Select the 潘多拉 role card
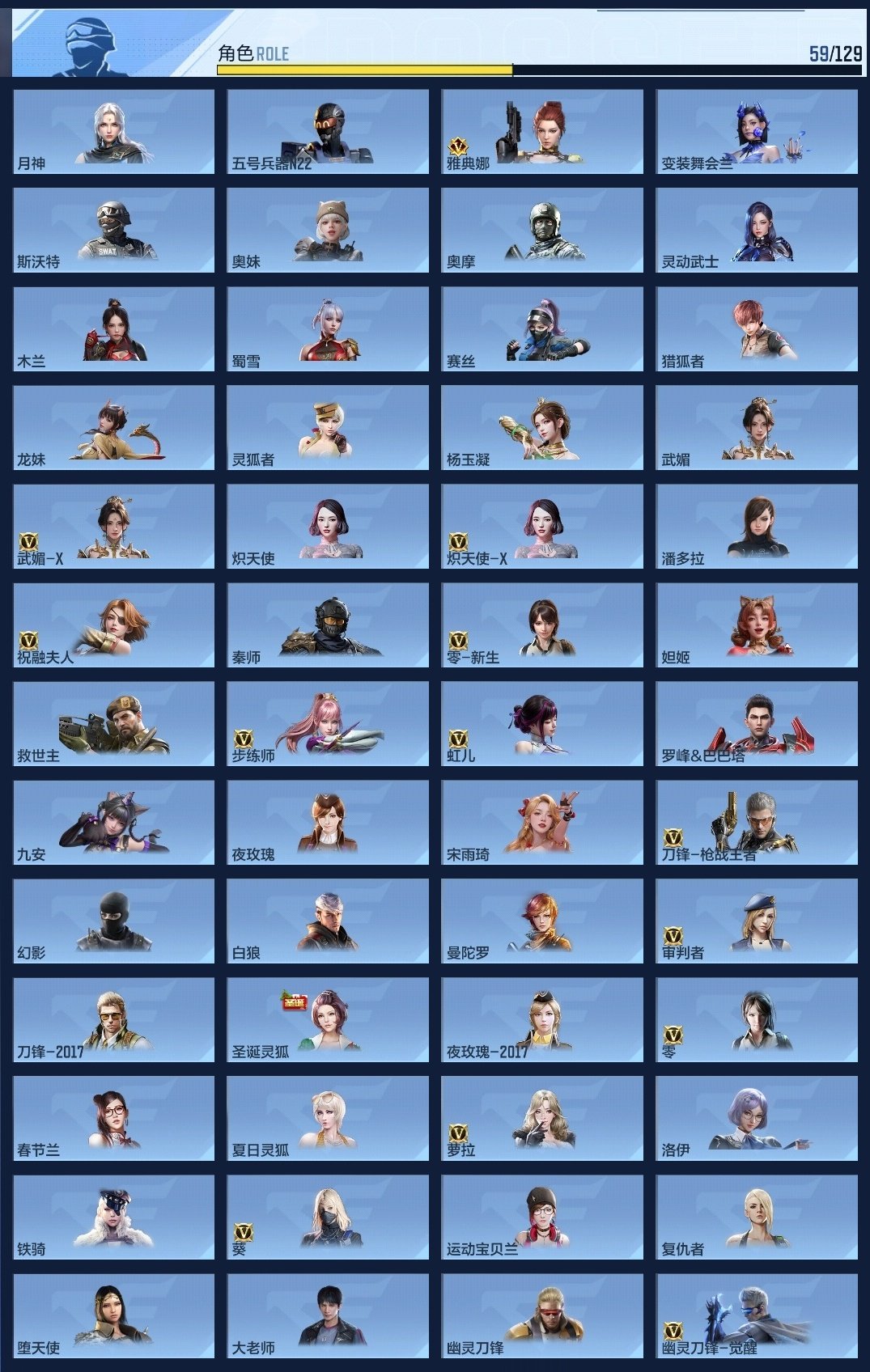Screen dimensions: 870x1372 pos(757,527)
